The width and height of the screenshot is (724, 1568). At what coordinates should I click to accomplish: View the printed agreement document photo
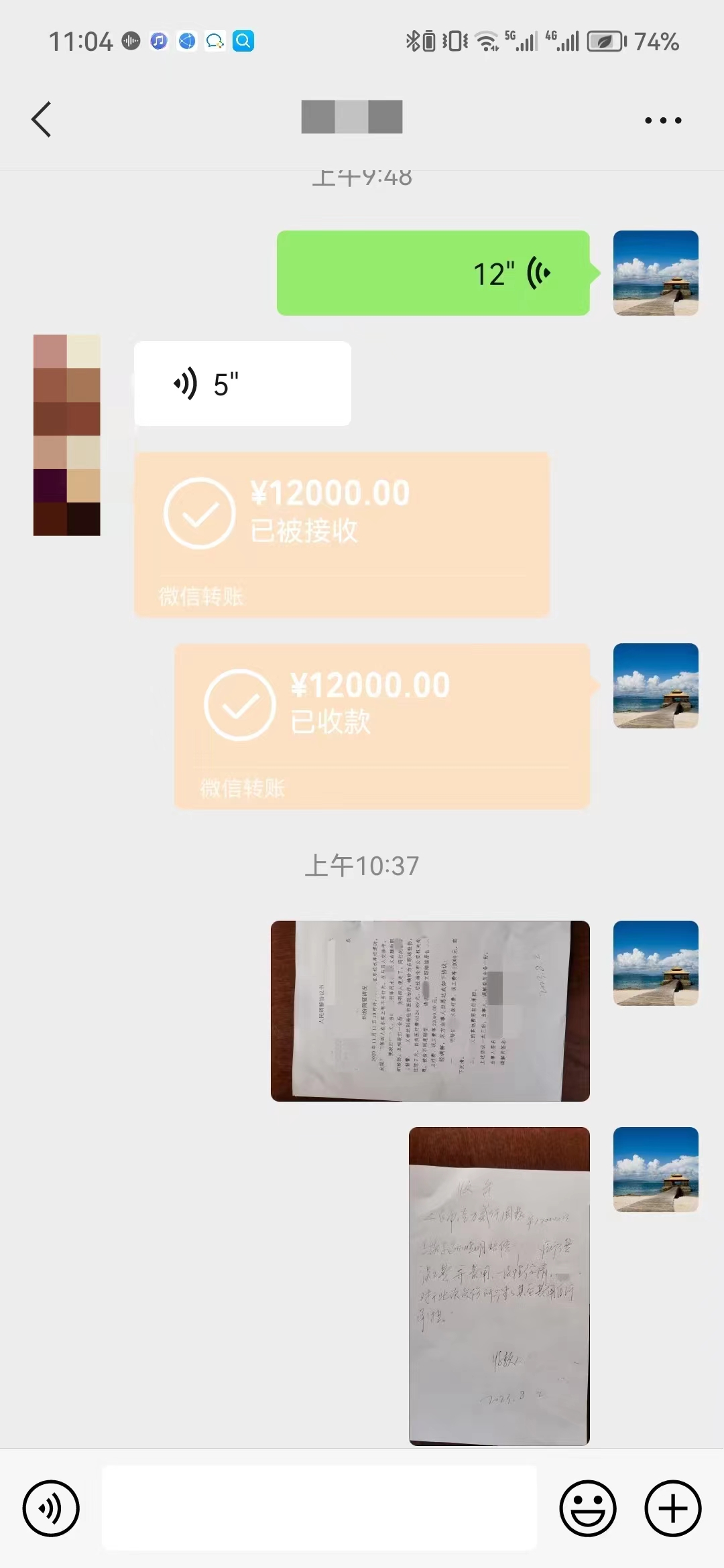(430, 1010)
